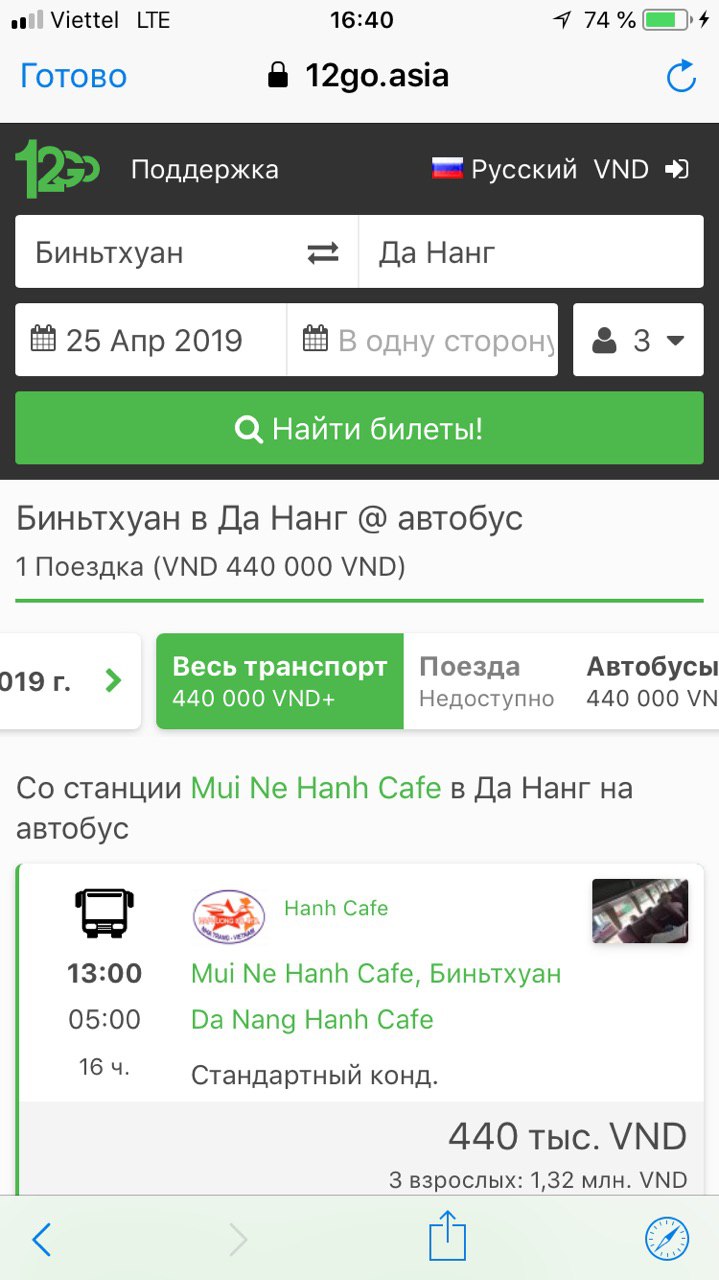Go to the next date
The height and width of the screenshot is (1280, 719).
[x=113, y=681]
